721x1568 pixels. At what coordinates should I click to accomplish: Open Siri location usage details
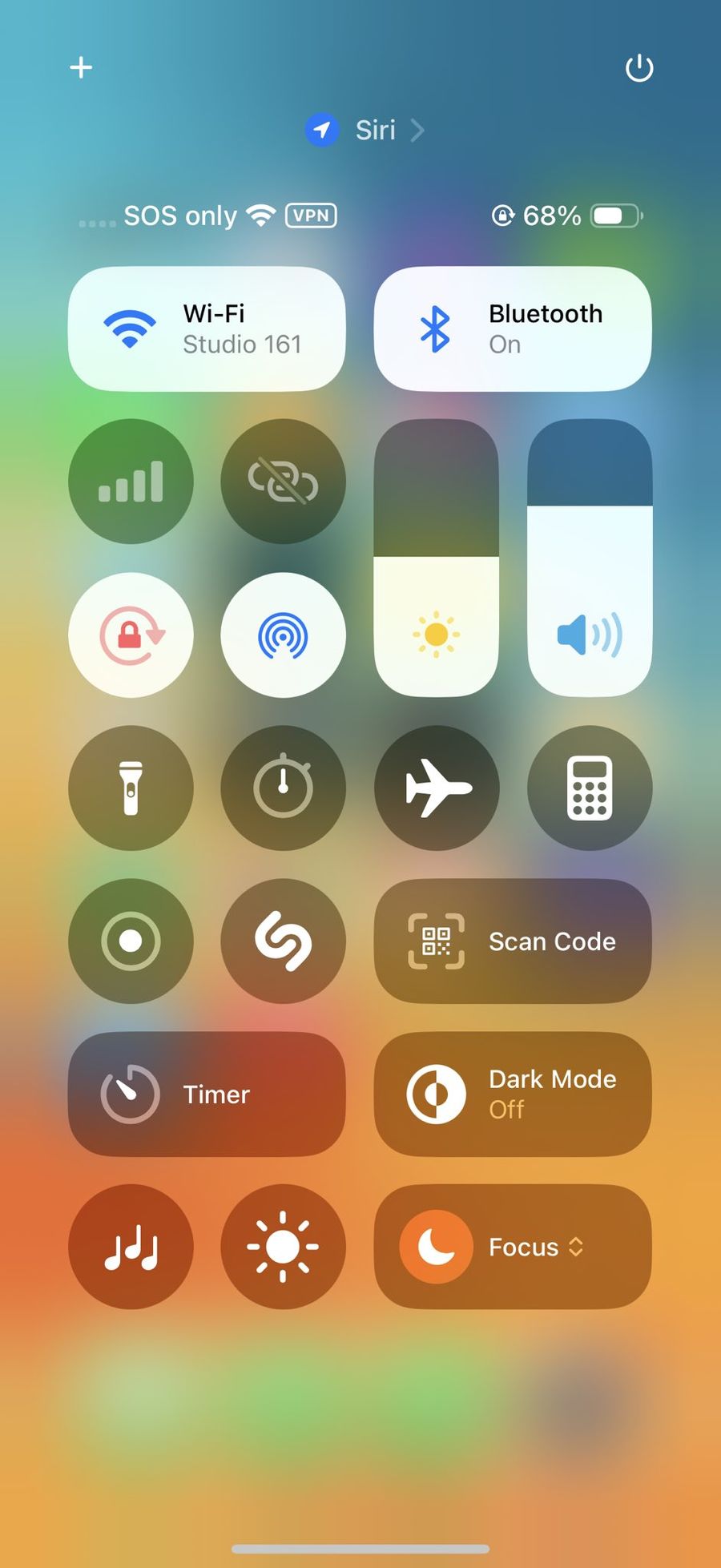[365, 130]
